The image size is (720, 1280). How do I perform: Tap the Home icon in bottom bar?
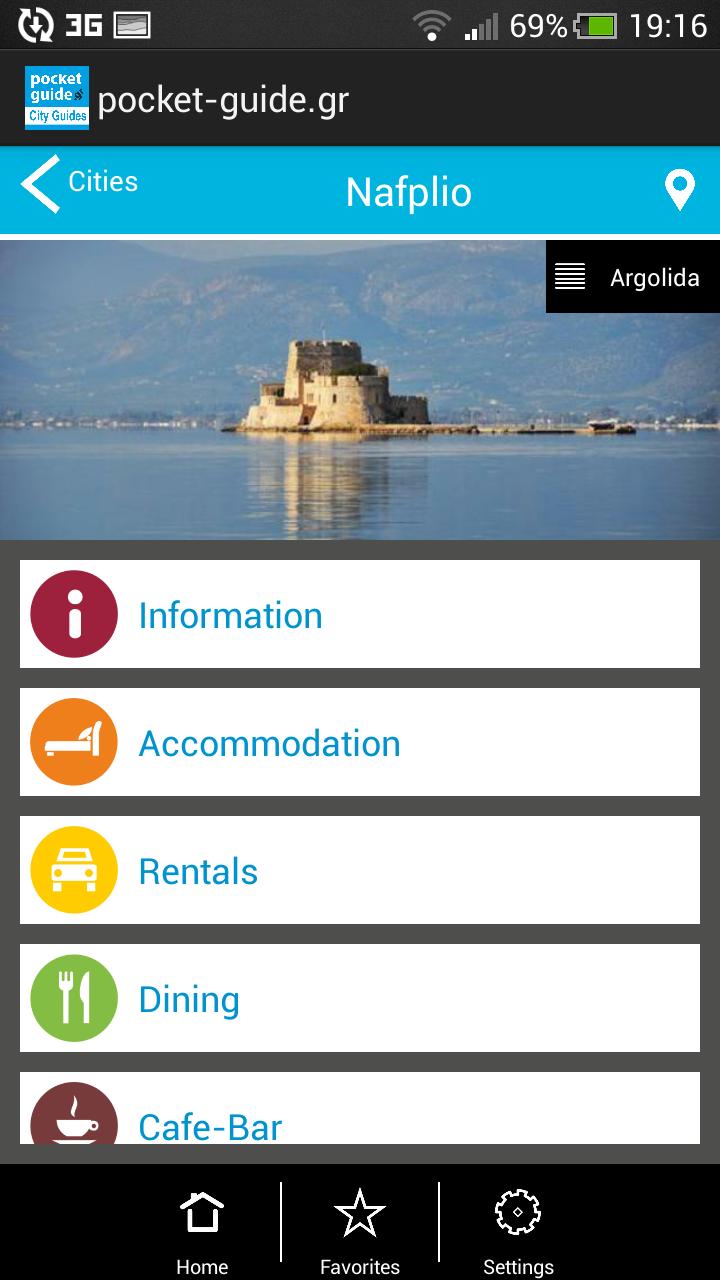tap(202, 1213)
